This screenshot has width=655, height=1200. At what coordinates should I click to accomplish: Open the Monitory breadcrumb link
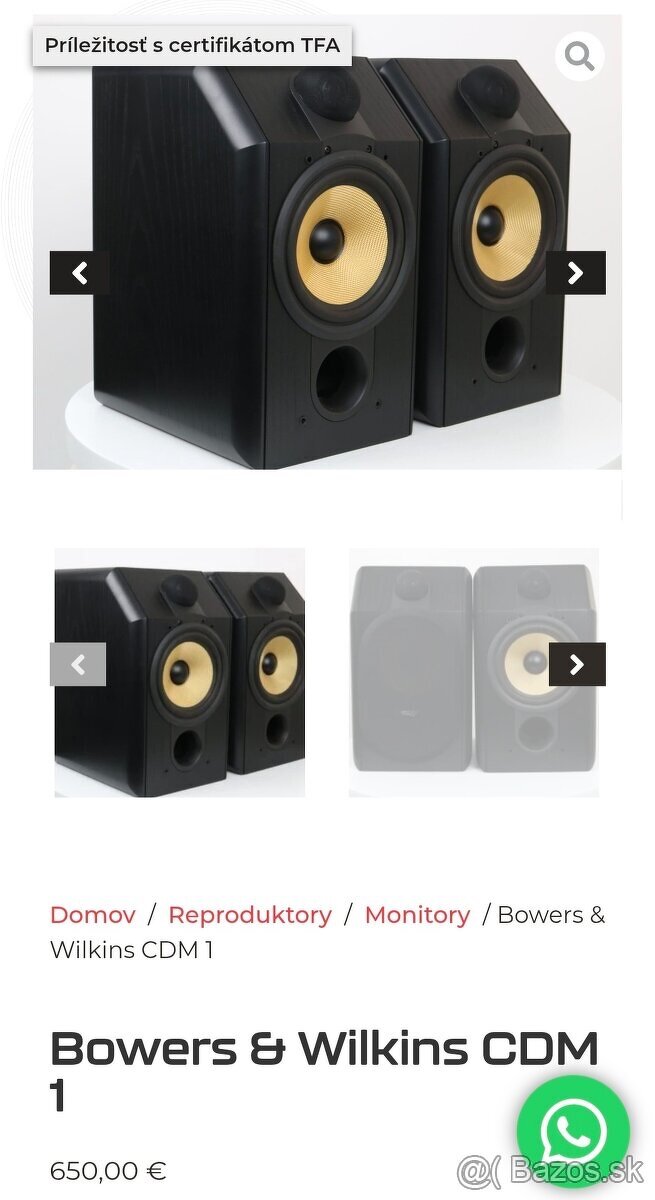[x=417, y=914]
